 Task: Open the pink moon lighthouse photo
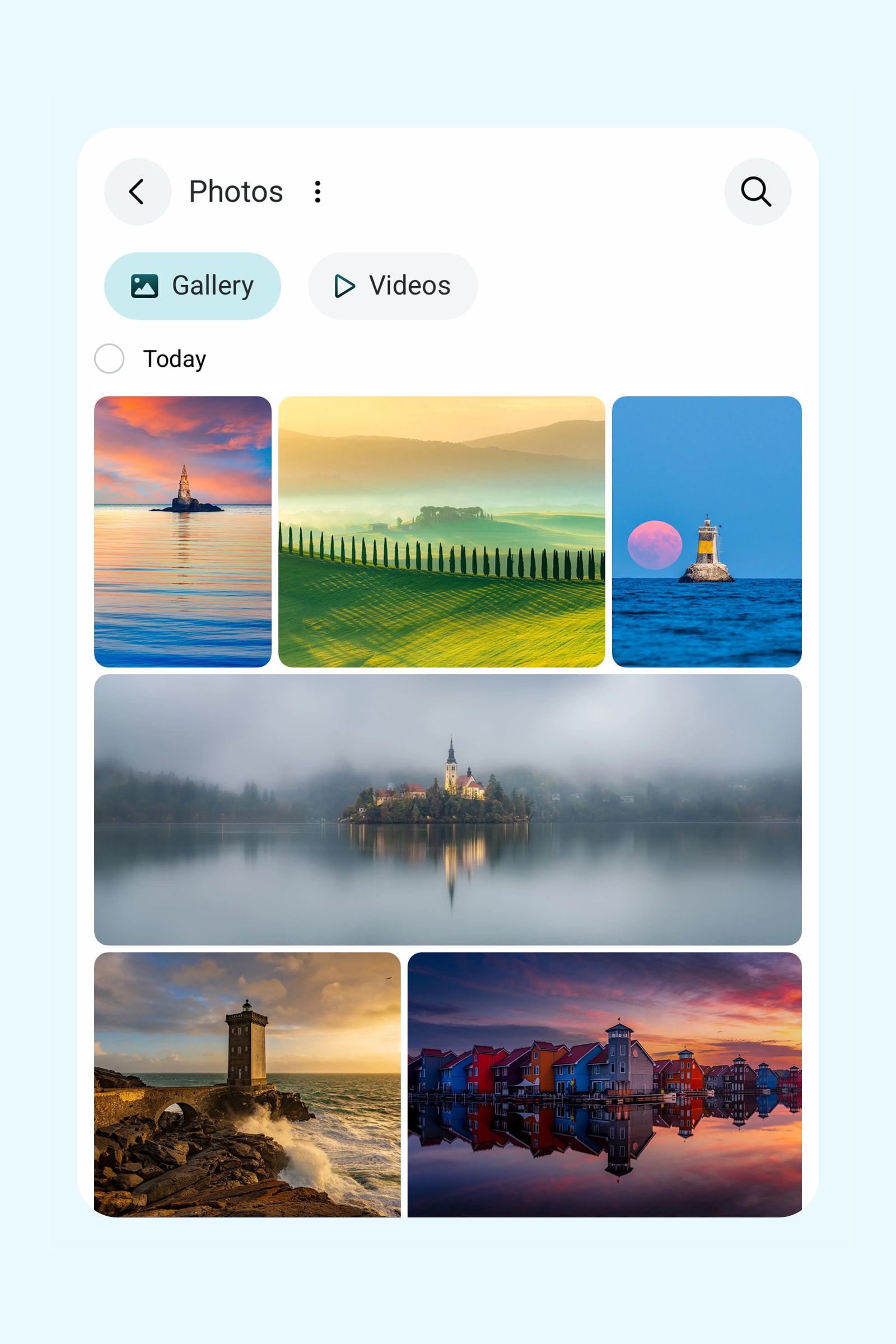tap(706, 531)
